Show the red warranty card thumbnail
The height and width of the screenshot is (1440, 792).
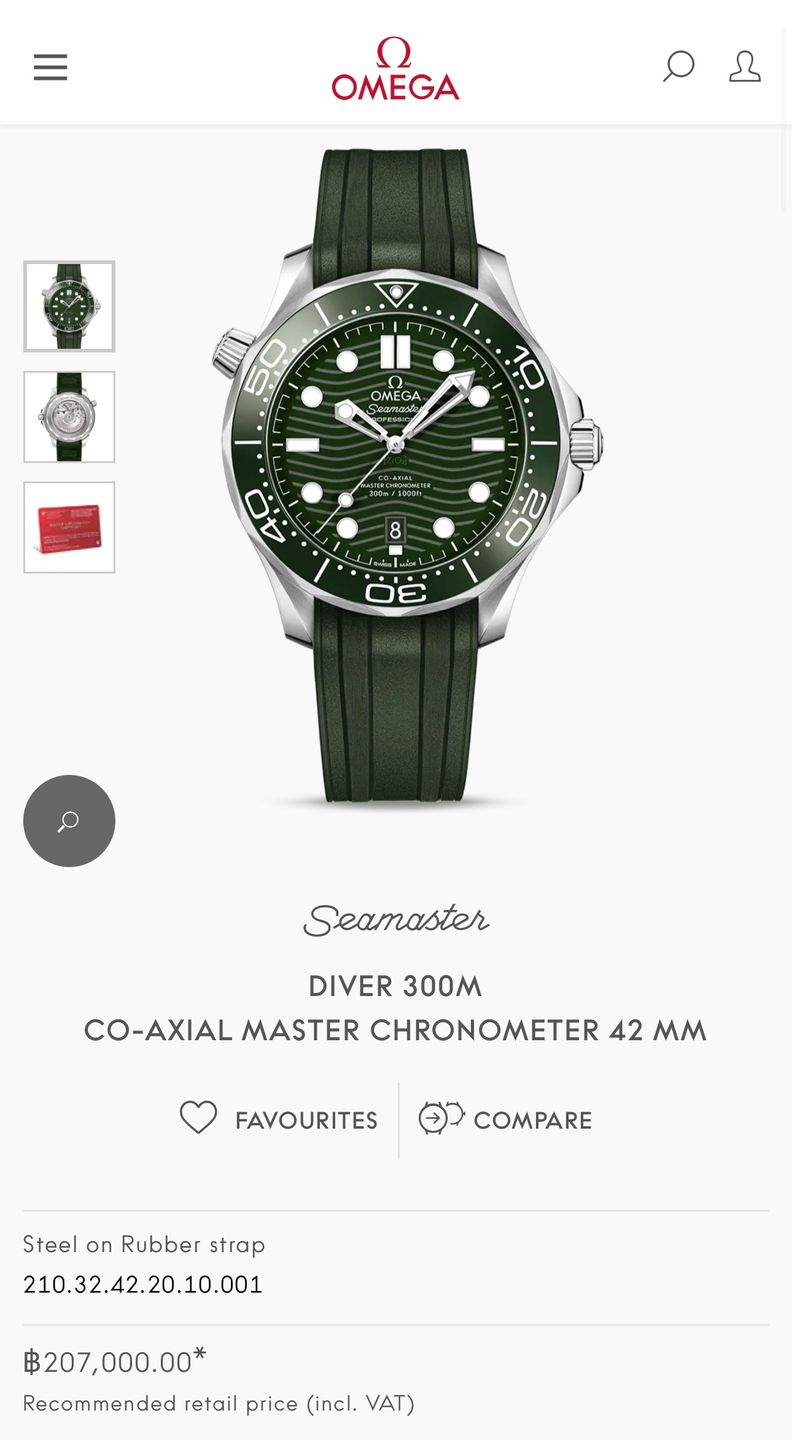(x=69, y=527)
